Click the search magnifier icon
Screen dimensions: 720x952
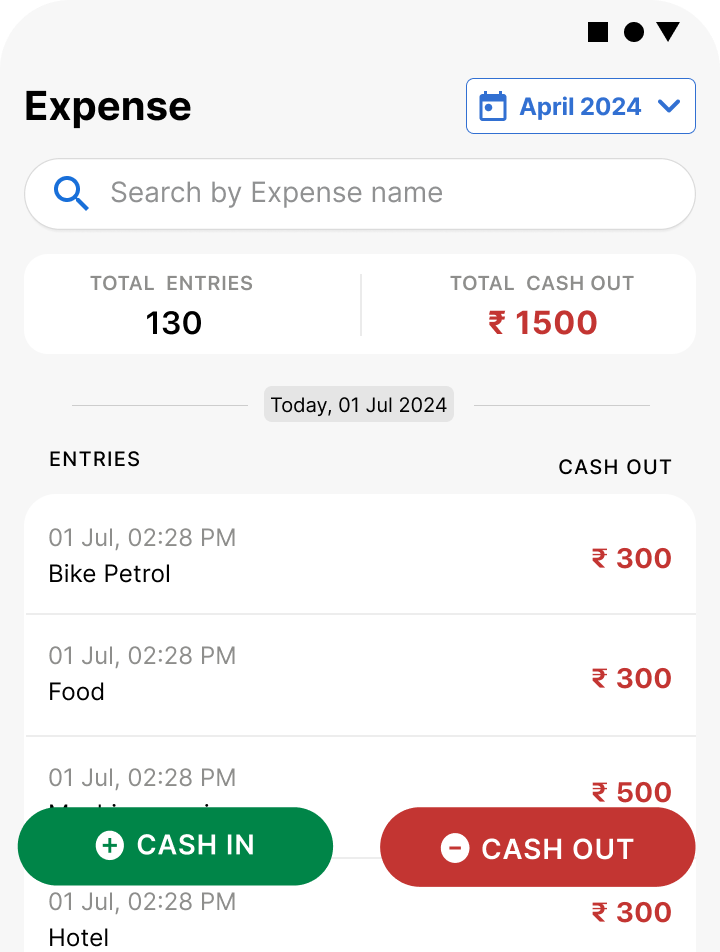tap(71, 193)
